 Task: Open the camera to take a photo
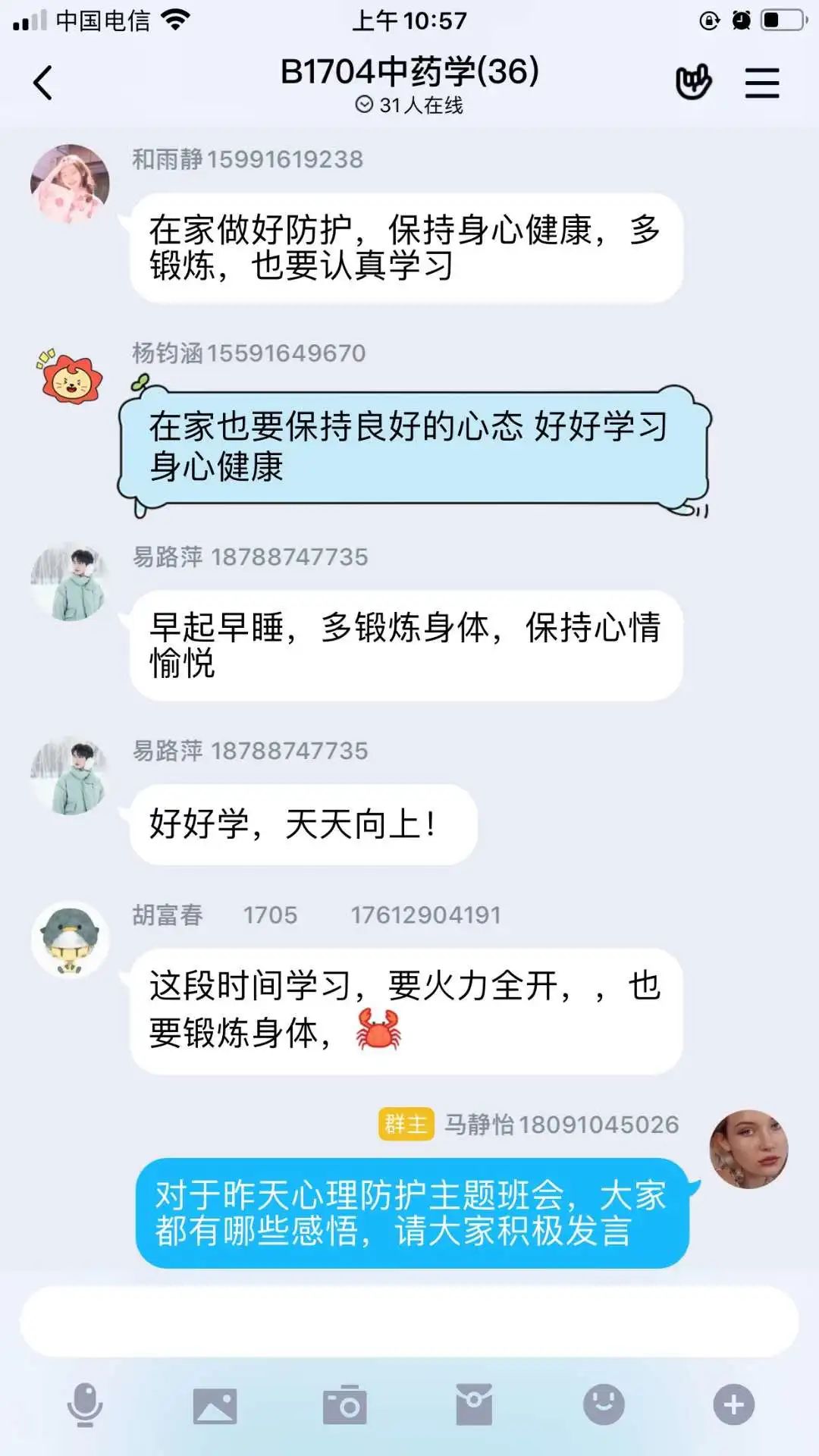coord(345,1405)
